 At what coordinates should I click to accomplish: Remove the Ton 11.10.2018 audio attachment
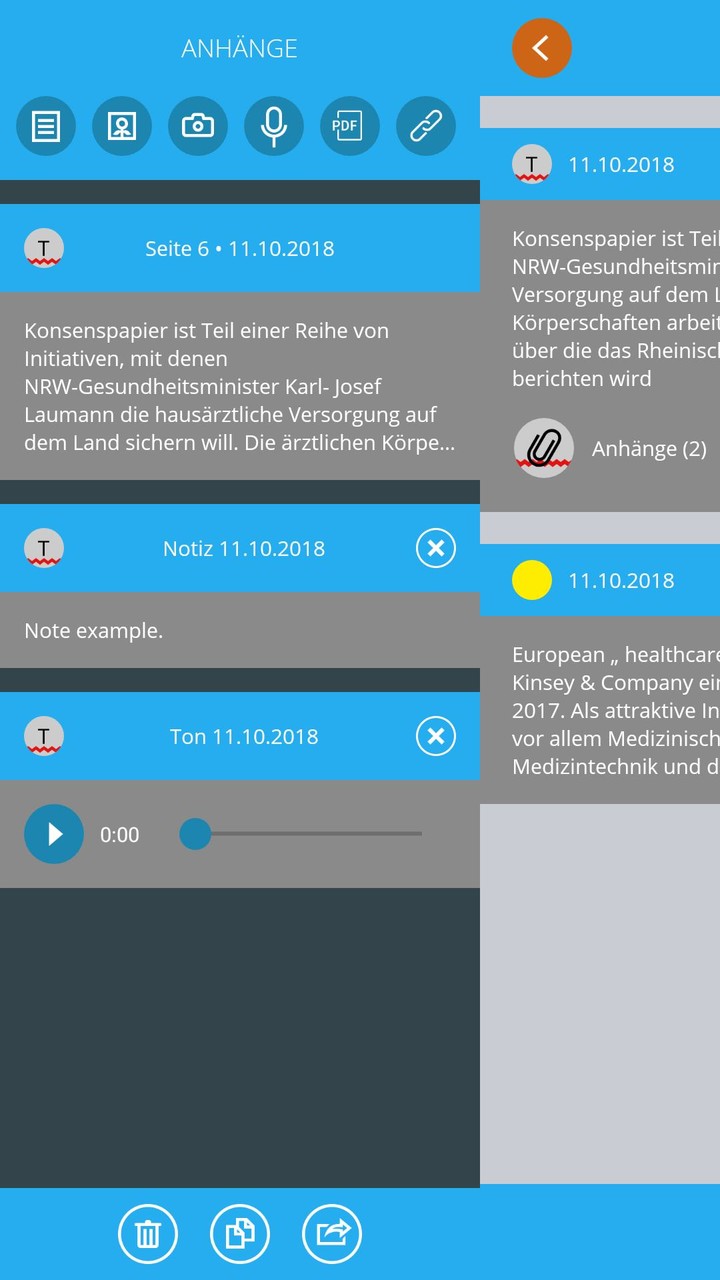pyautogui.click(x=435, y=737)
